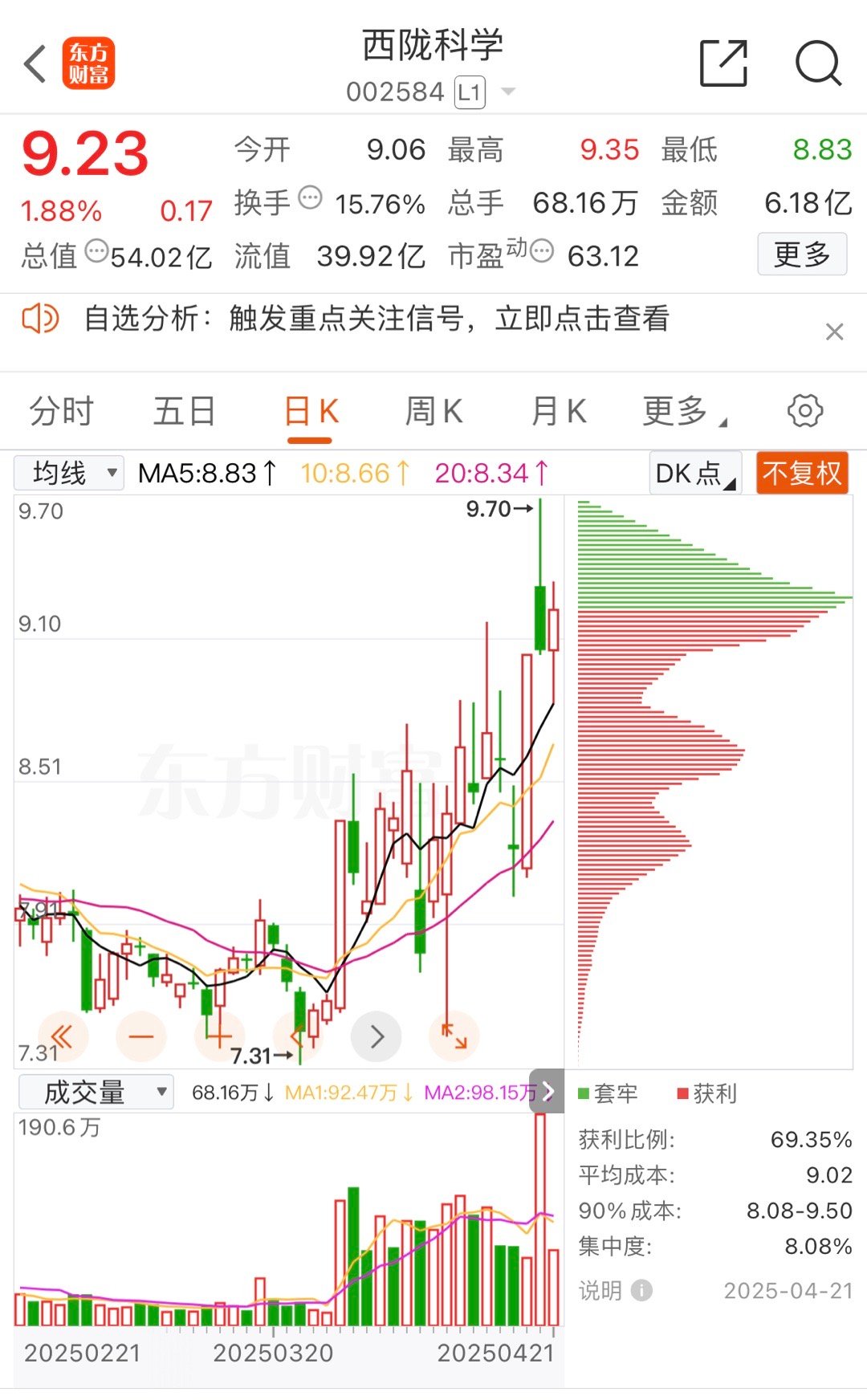Change the 不复权 adjustment mode
867x1400 pixels.
click(x=802, y=473)
